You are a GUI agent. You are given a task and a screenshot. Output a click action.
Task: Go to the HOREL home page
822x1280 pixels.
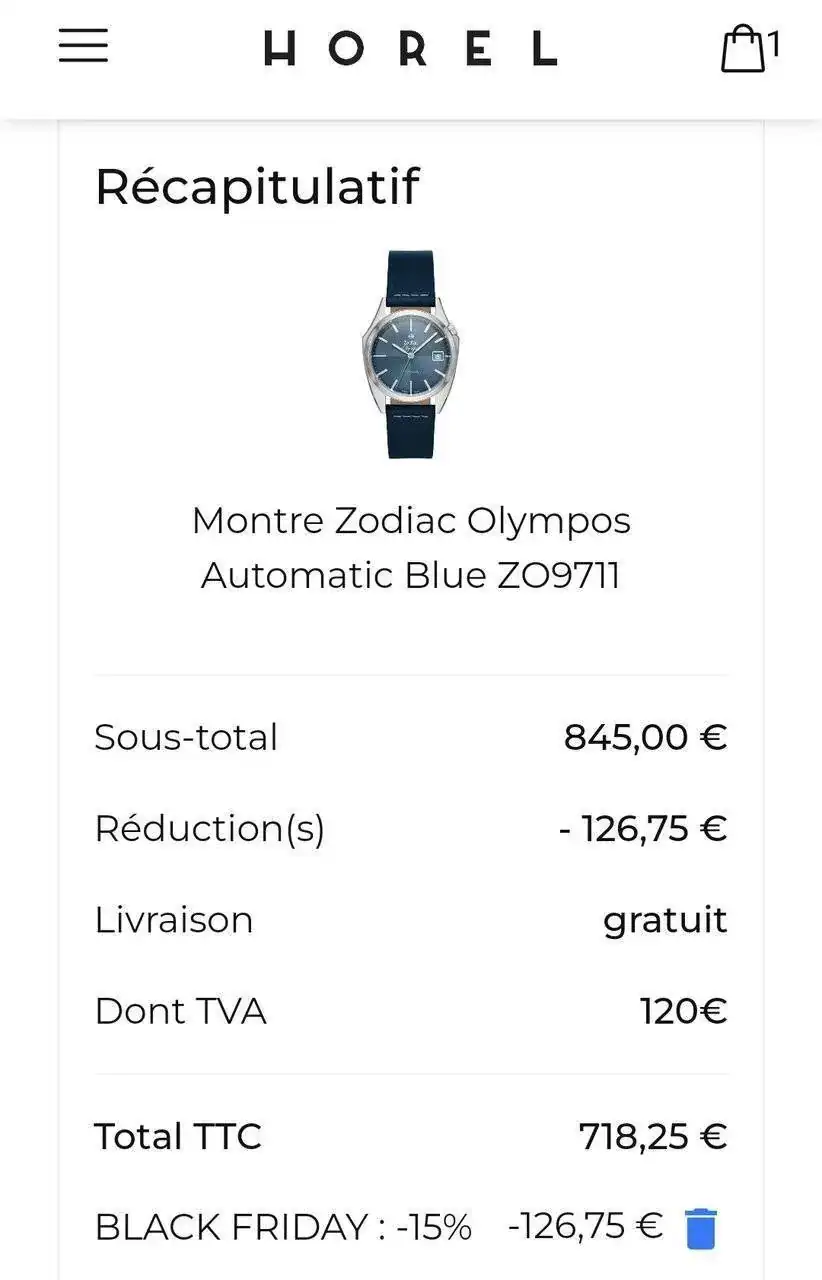click(x=410, y=48)
